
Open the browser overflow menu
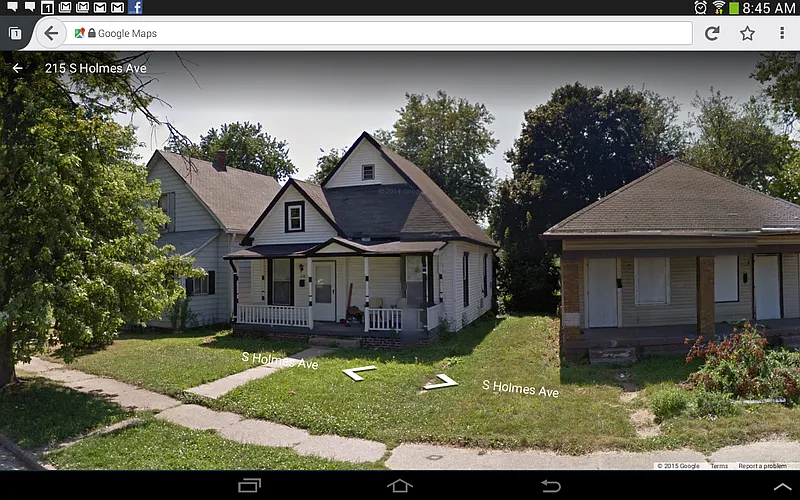coord(782,33)
